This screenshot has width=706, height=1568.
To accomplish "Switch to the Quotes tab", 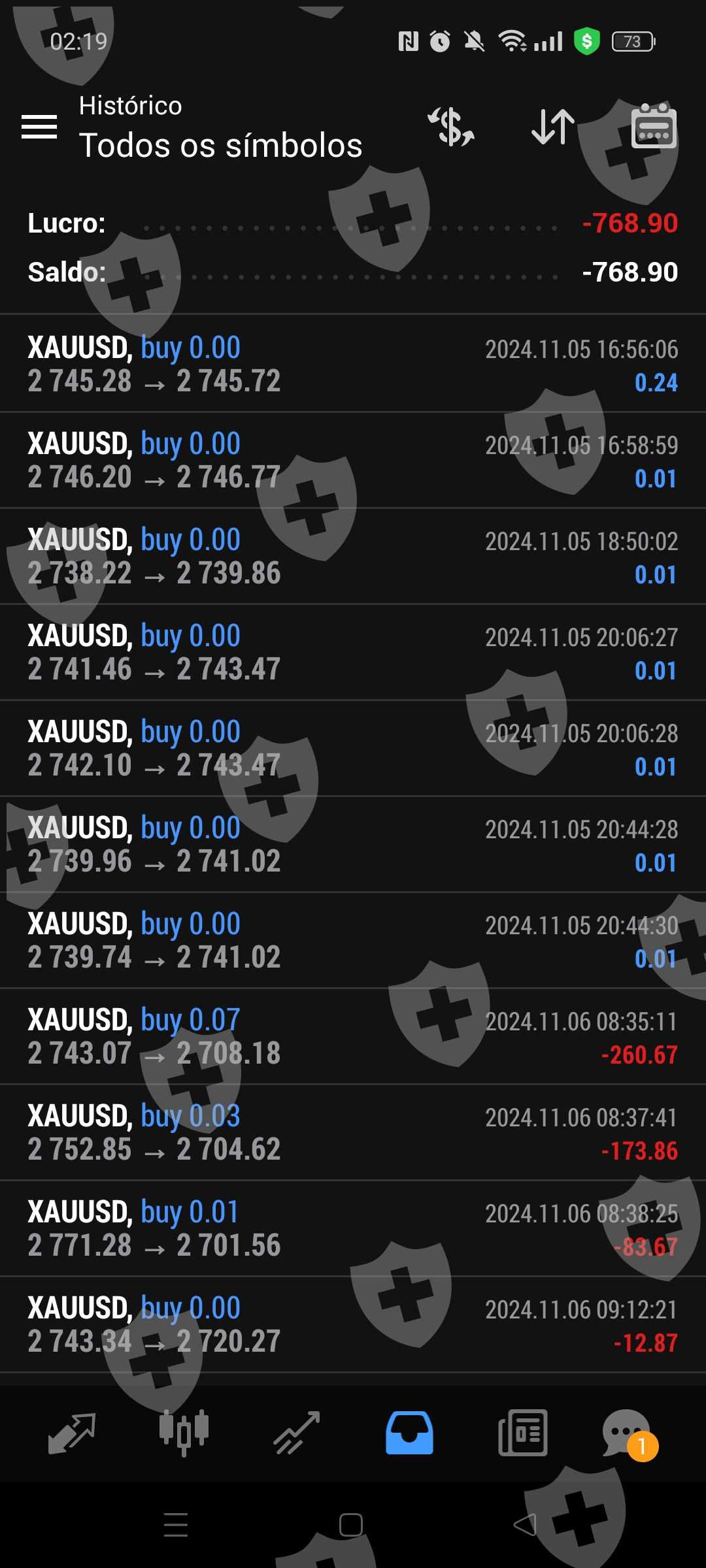I will tap(72, 1433).
